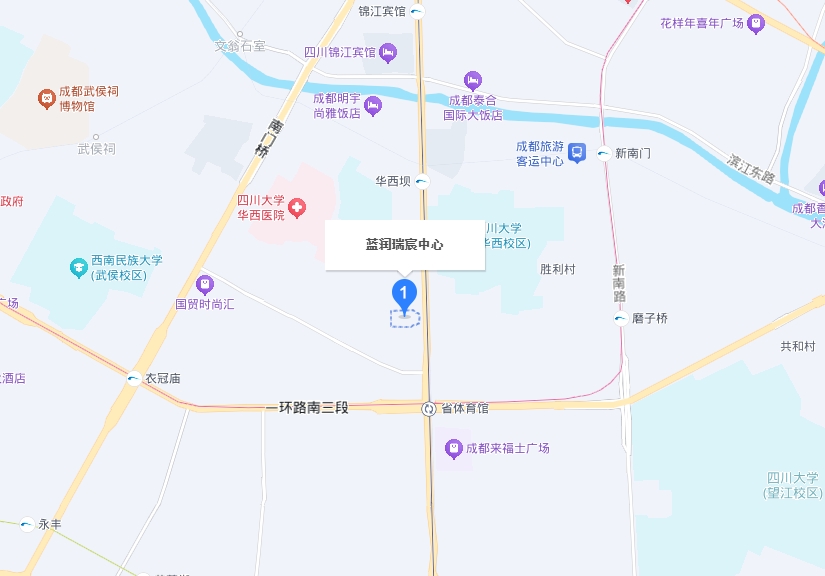Tap the 省体育馆 metro station icon

tap(429, 408)
